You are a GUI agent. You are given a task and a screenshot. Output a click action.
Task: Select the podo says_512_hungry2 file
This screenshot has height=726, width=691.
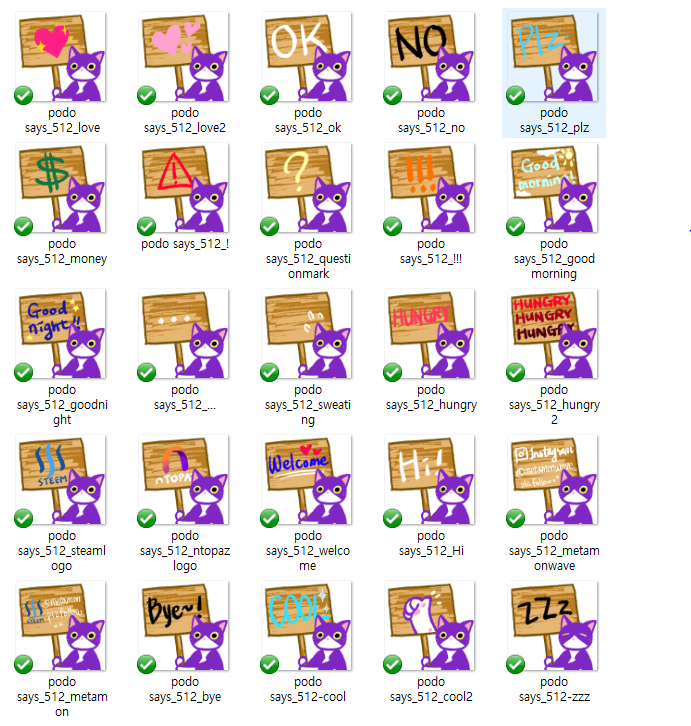click(554, 336)
